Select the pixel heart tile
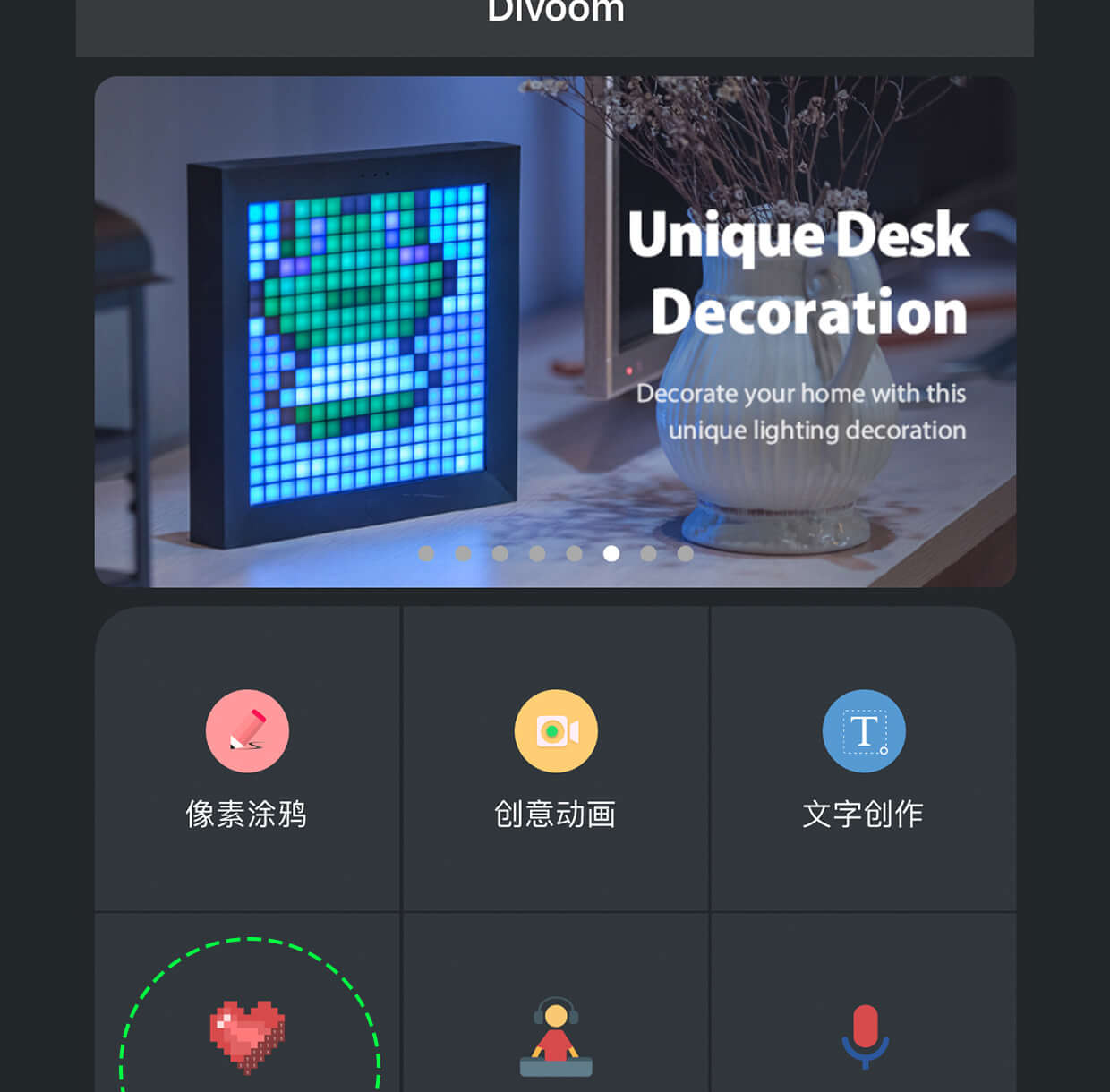Viewport: 1110px width, 1092px height. (x=248, y=1035)
